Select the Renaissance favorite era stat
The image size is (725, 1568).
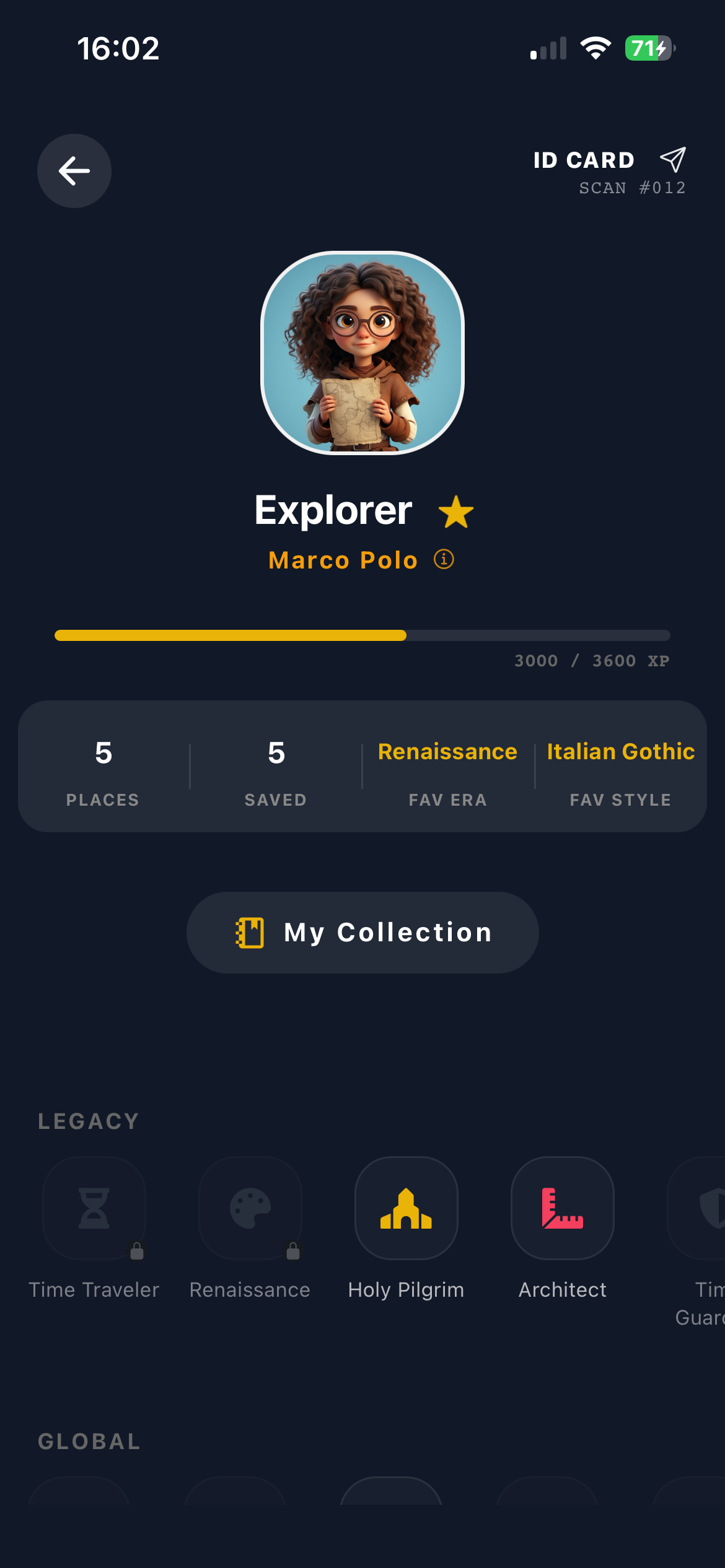pyautogui.click(x=447, y=751)
